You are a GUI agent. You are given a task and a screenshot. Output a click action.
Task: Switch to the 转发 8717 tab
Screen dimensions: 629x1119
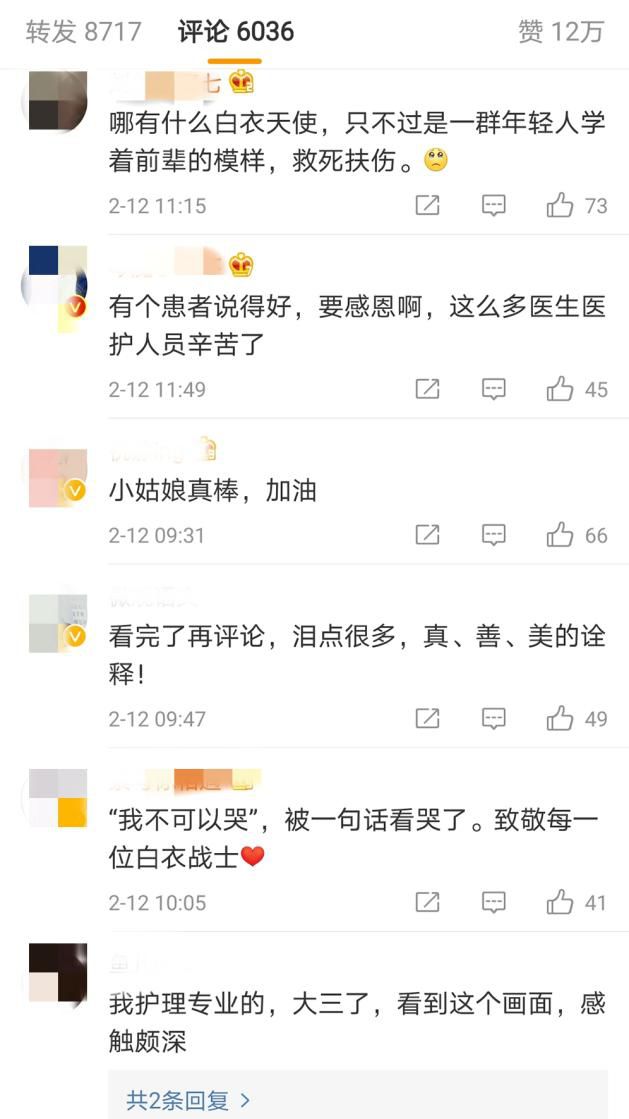pos(84,32)
